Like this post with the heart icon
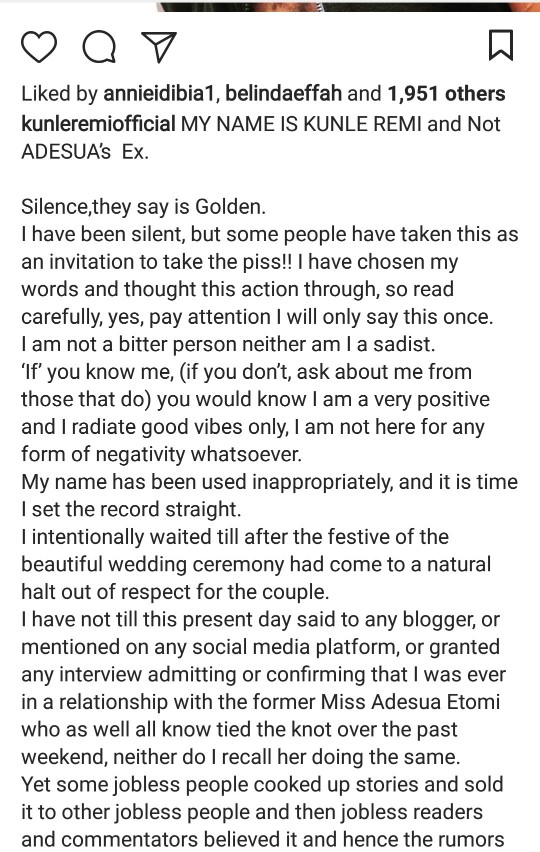This screenshot has height=852, width=540. 39,47
